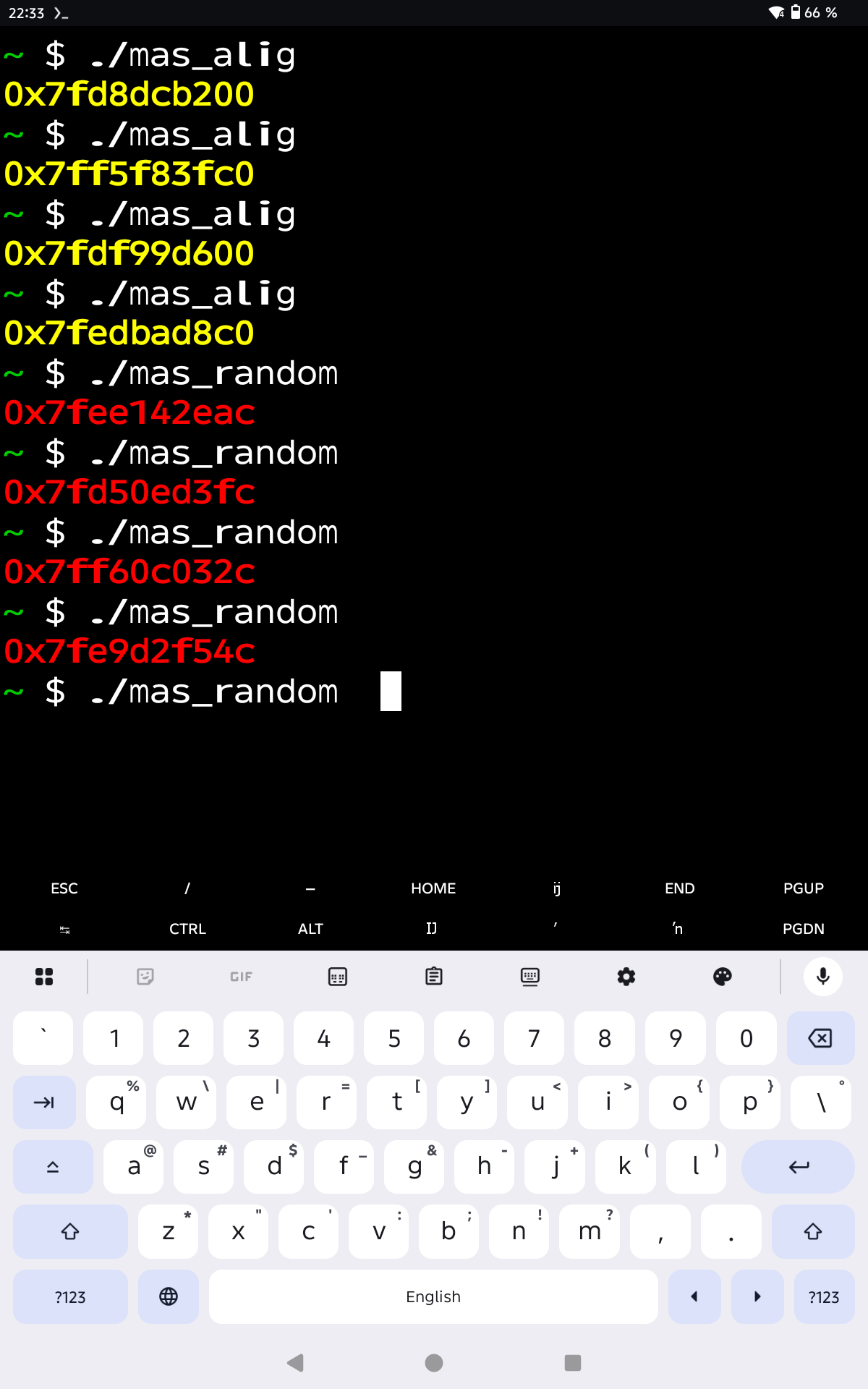Go back using the navigation bar
The height and width of the screenshot is (1389, 868).
pyautogui.click(x=295, y=1363)
